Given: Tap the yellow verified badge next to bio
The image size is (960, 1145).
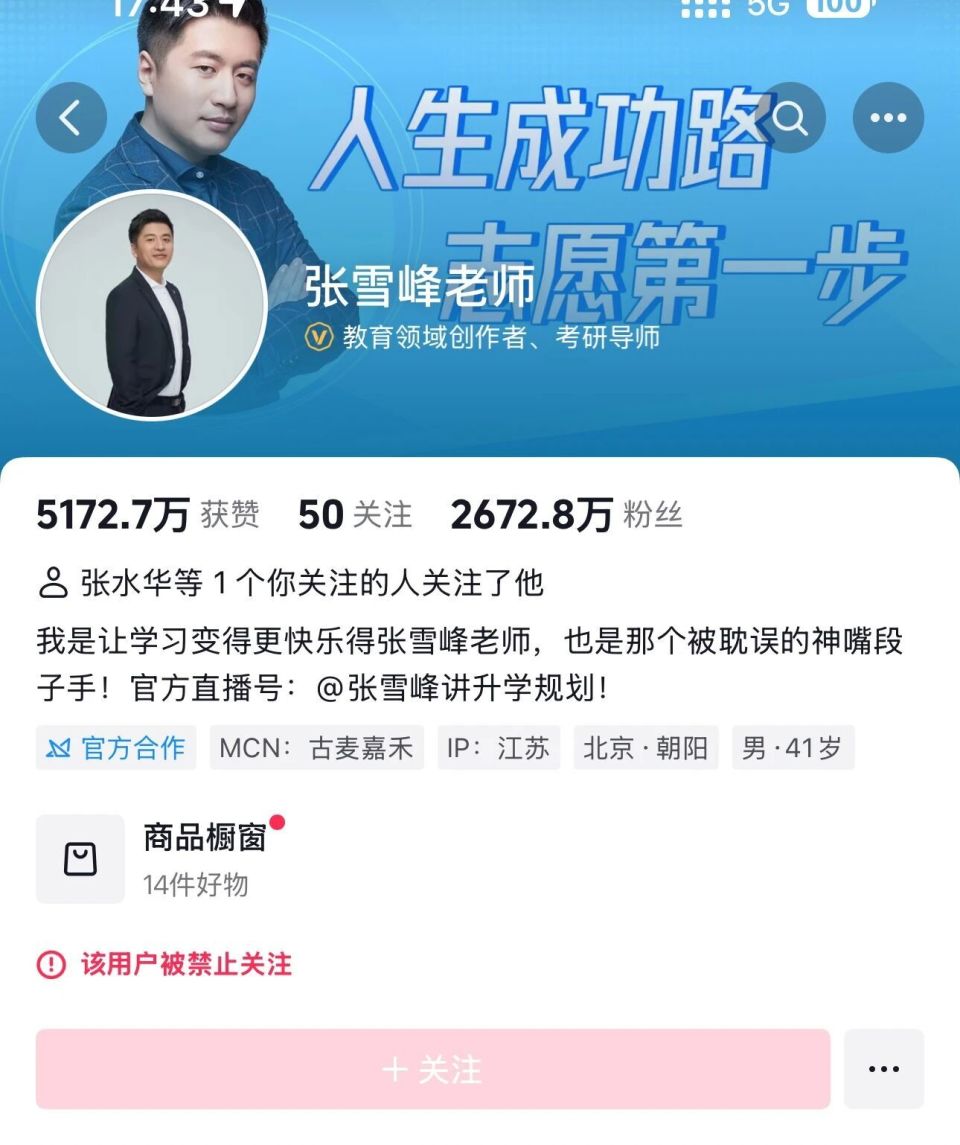Looking at the screenshot, I should click(318, 336).
